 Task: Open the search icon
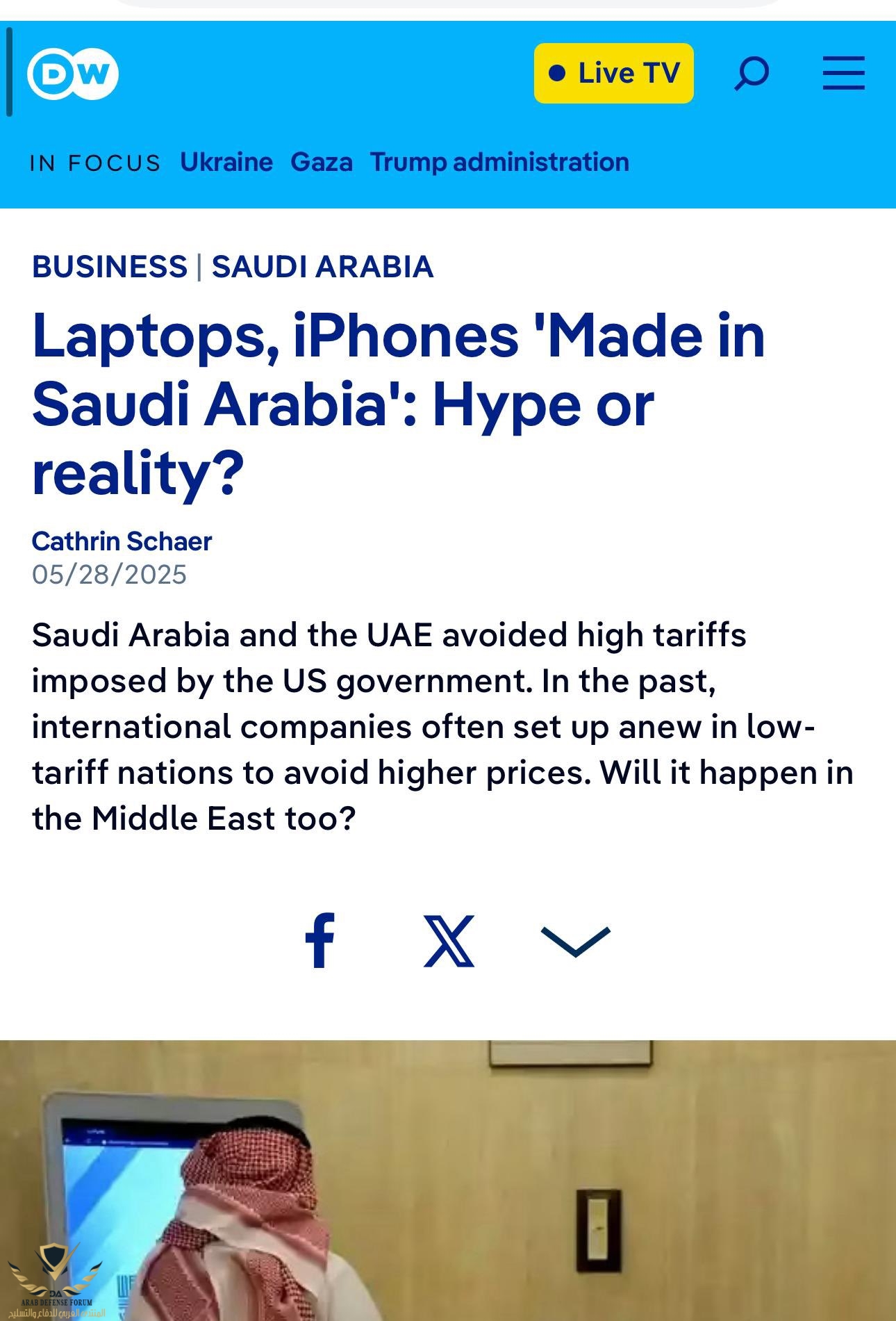[x=752, y=74]
